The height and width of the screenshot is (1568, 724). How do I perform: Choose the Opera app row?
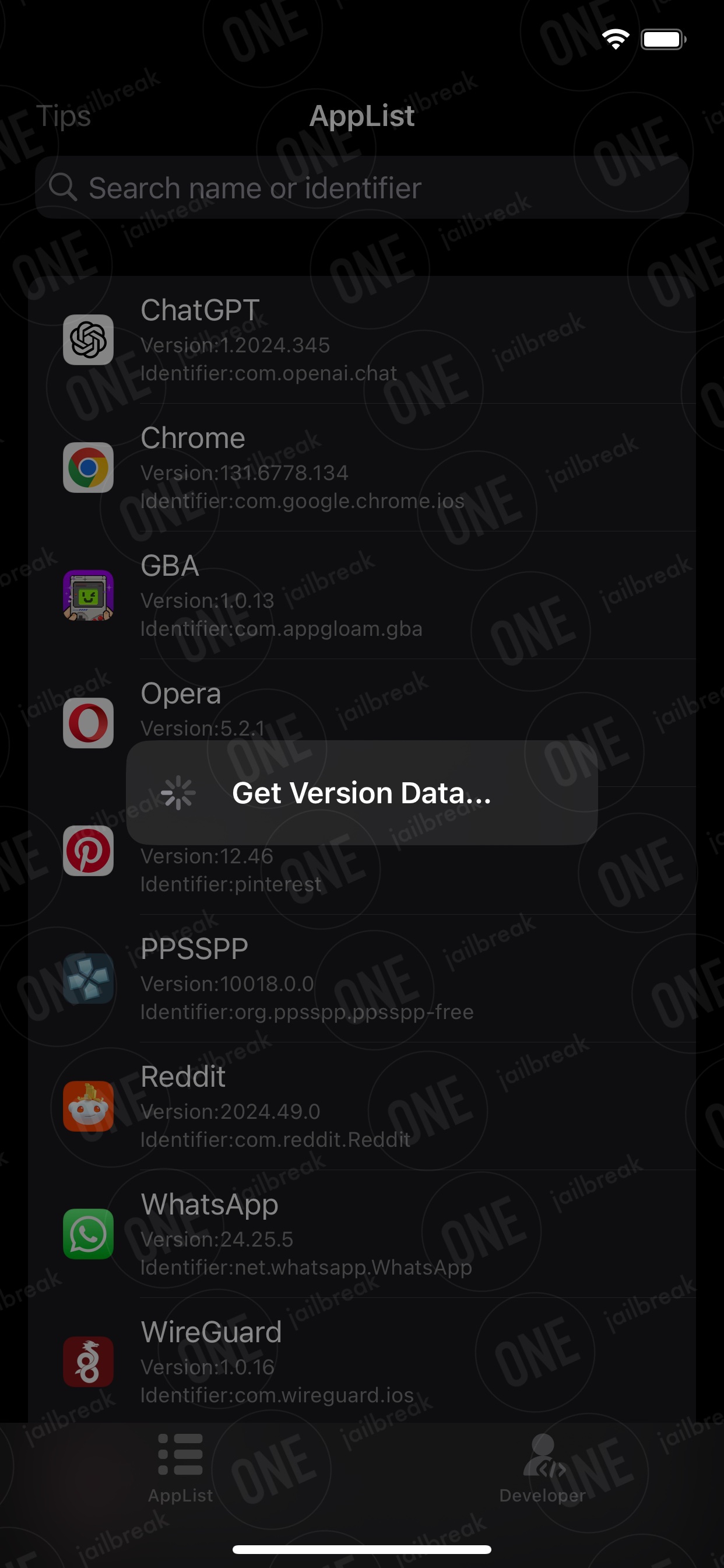pos(362,723)
